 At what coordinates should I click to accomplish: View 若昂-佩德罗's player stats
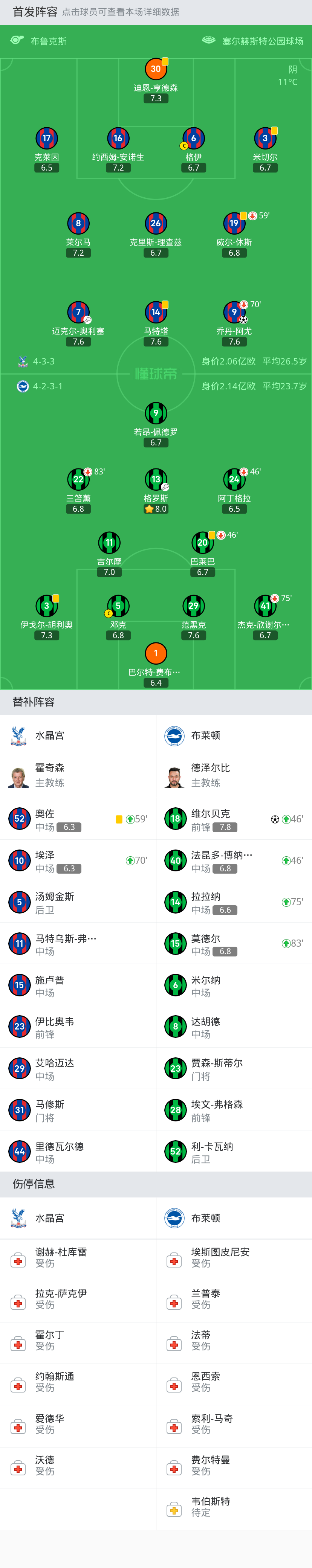pos(156,413)
